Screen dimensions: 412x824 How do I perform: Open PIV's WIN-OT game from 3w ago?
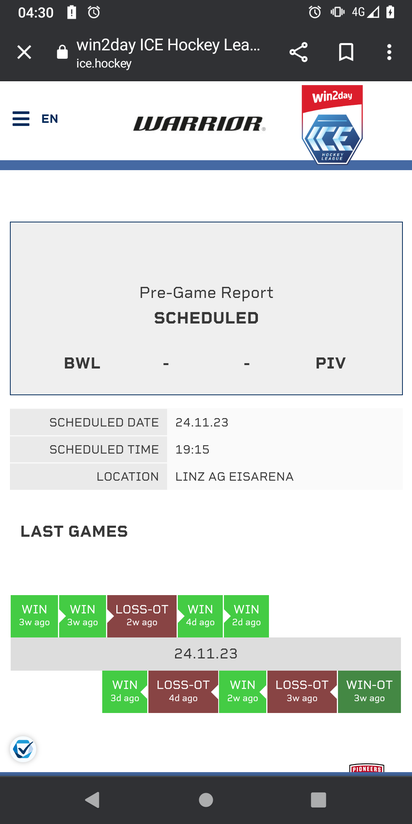(x=369, y=692)
